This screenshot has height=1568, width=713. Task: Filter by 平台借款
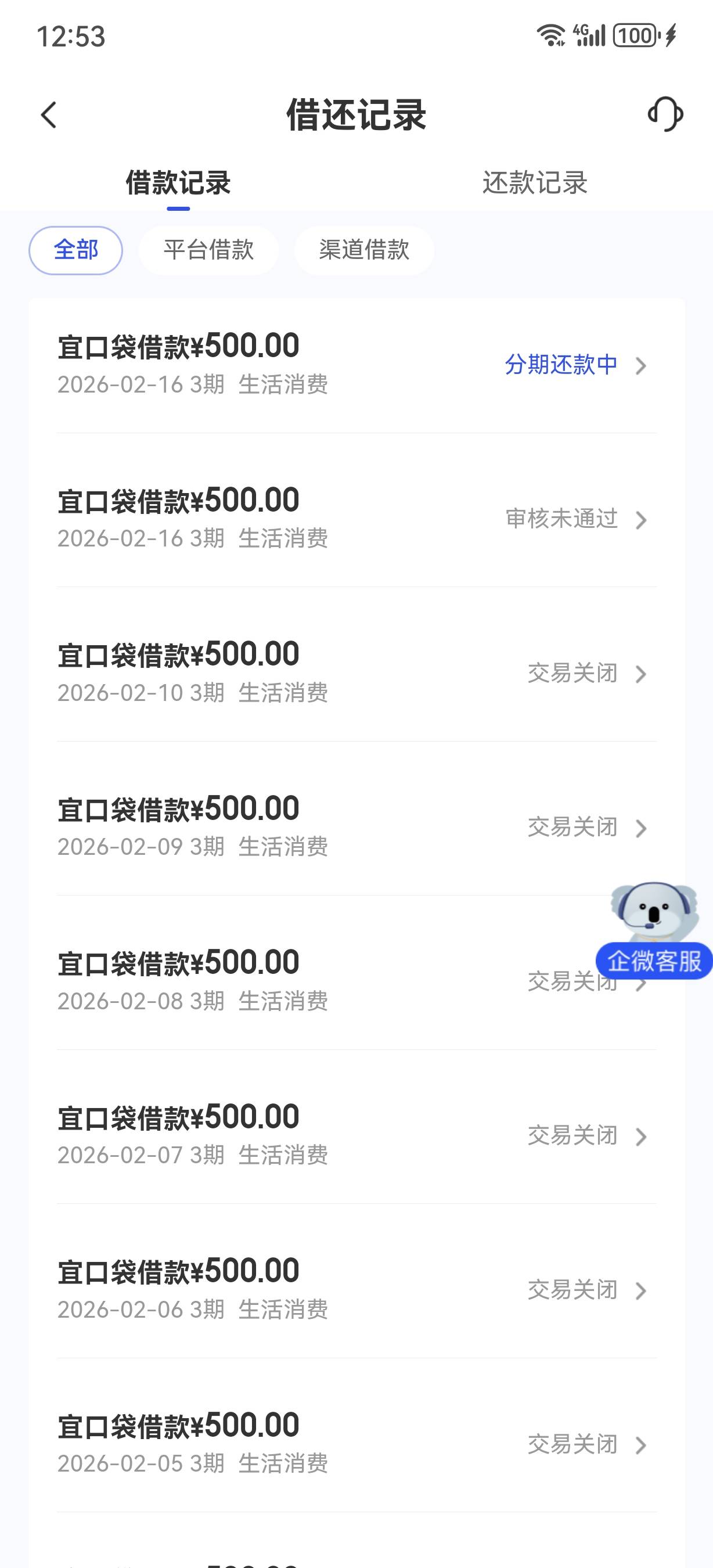point(208,250)
